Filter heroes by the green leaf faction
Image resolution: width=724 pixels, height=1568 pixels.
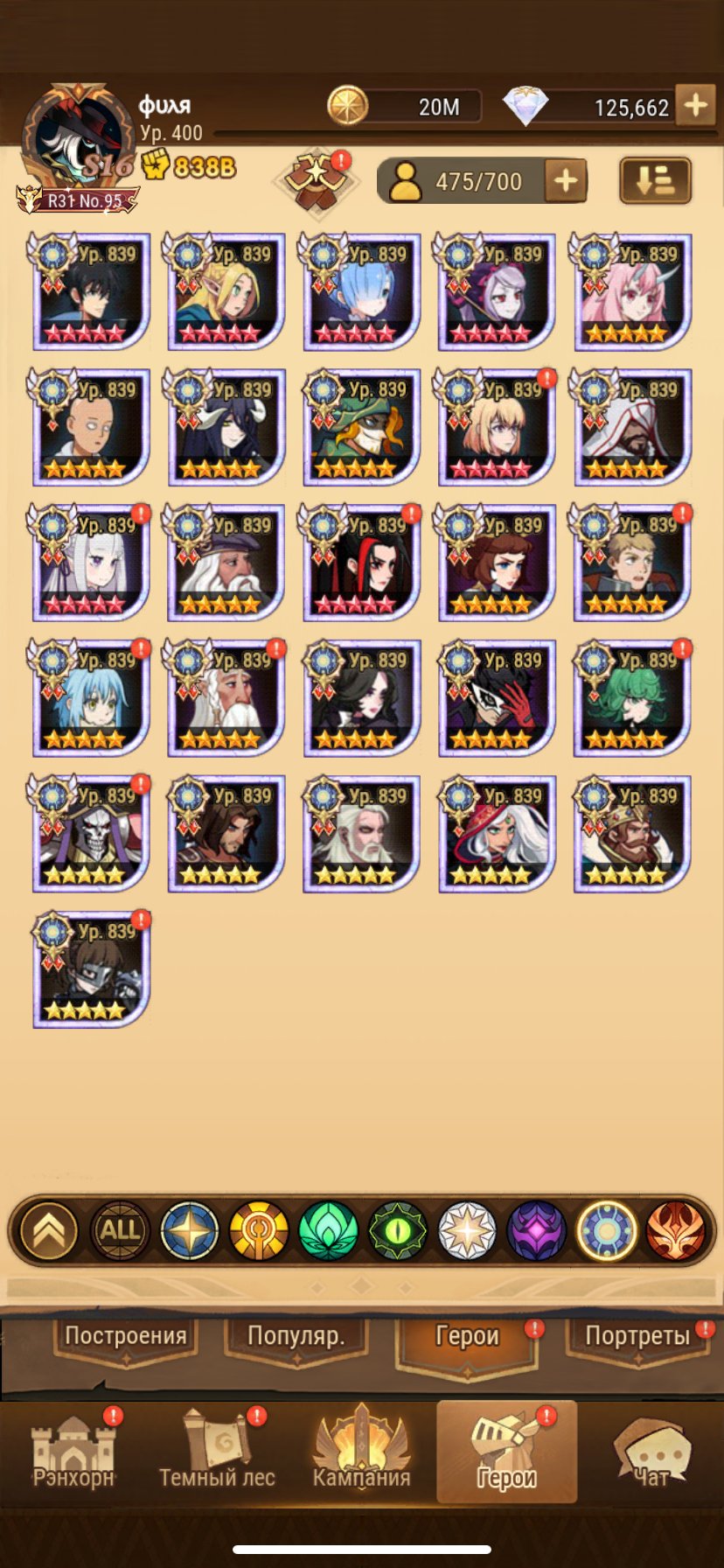[x=328, y=1230]
